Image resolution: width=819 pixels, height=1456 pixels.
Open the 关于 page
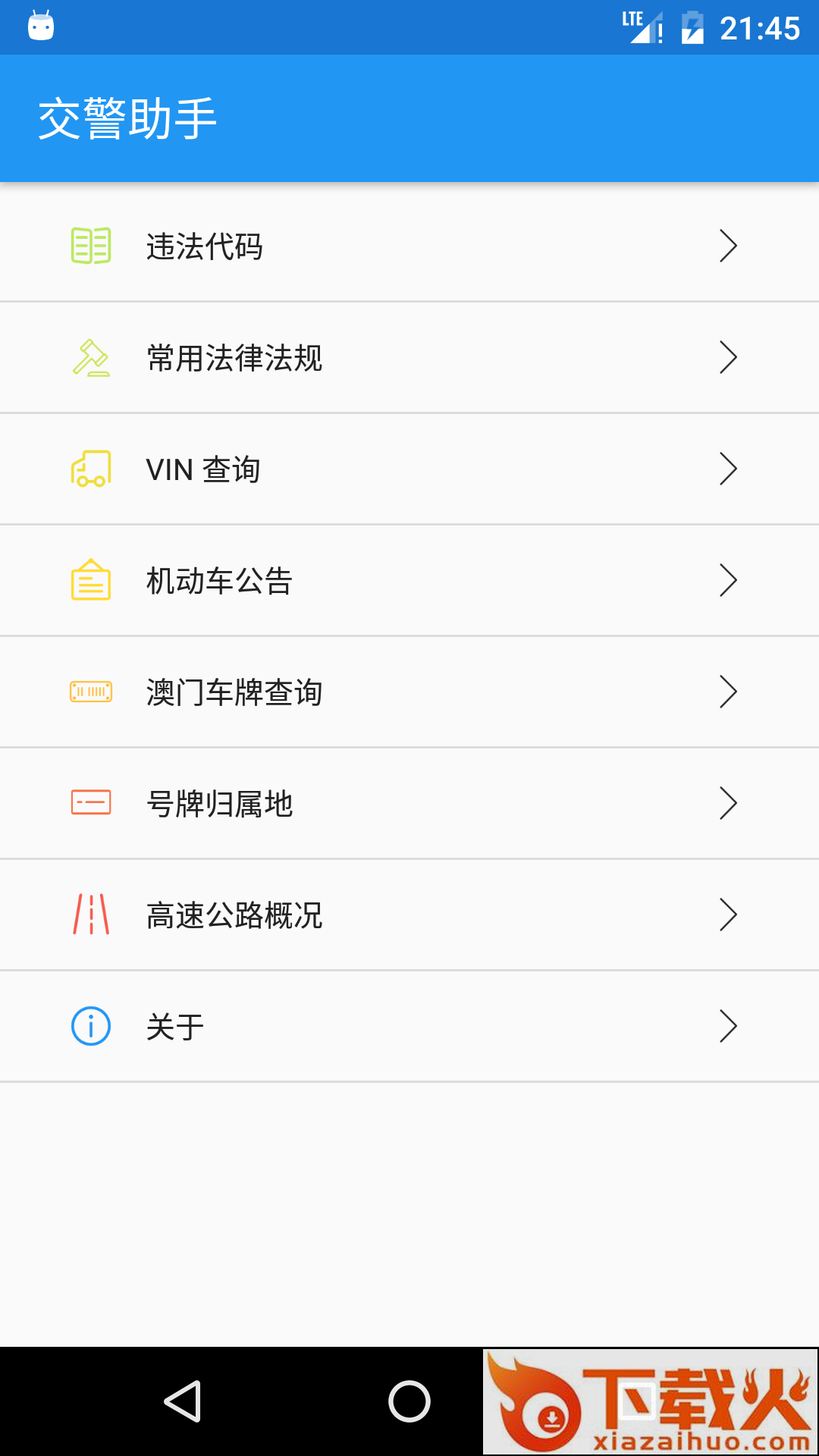(x=409, y=1026)
